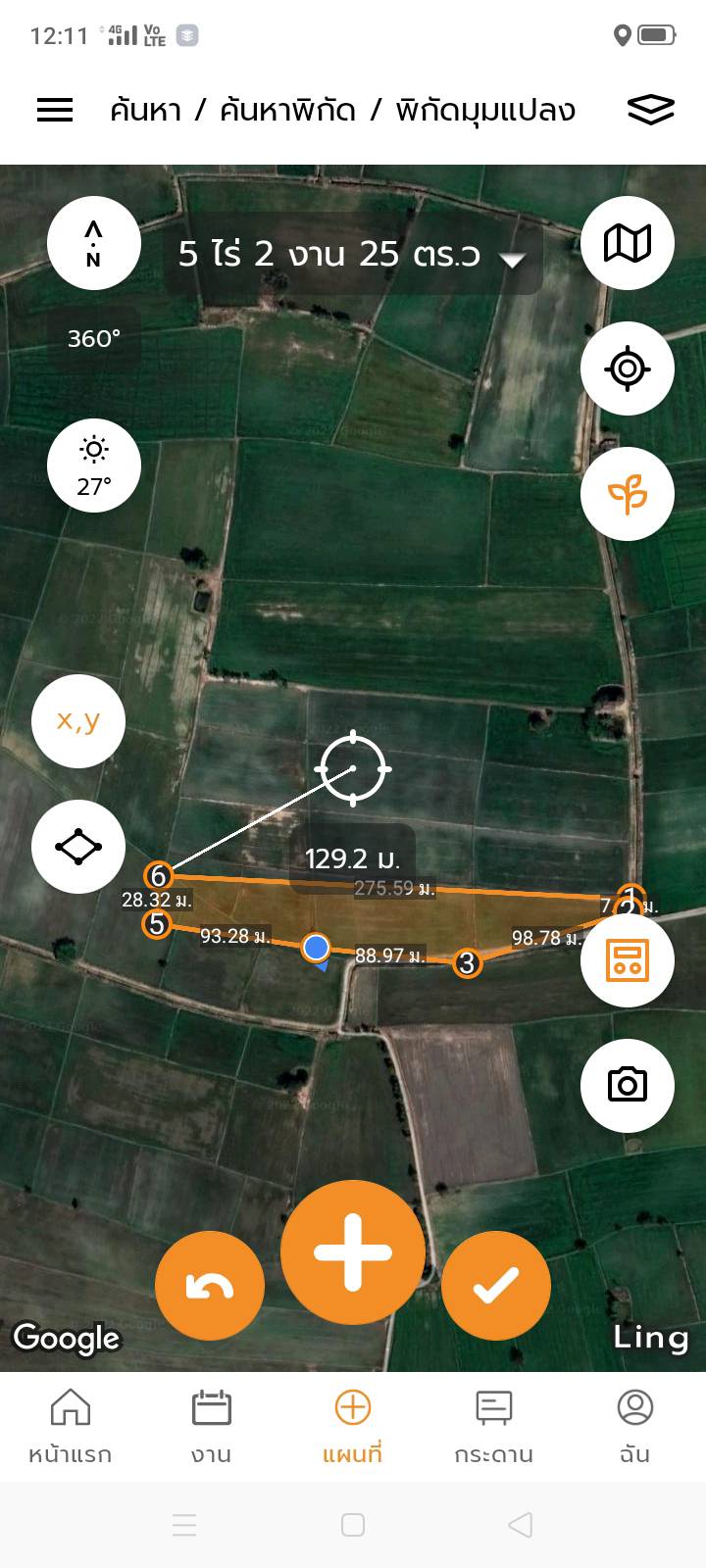Open the weather 27° button

click(x=94, y=465)
